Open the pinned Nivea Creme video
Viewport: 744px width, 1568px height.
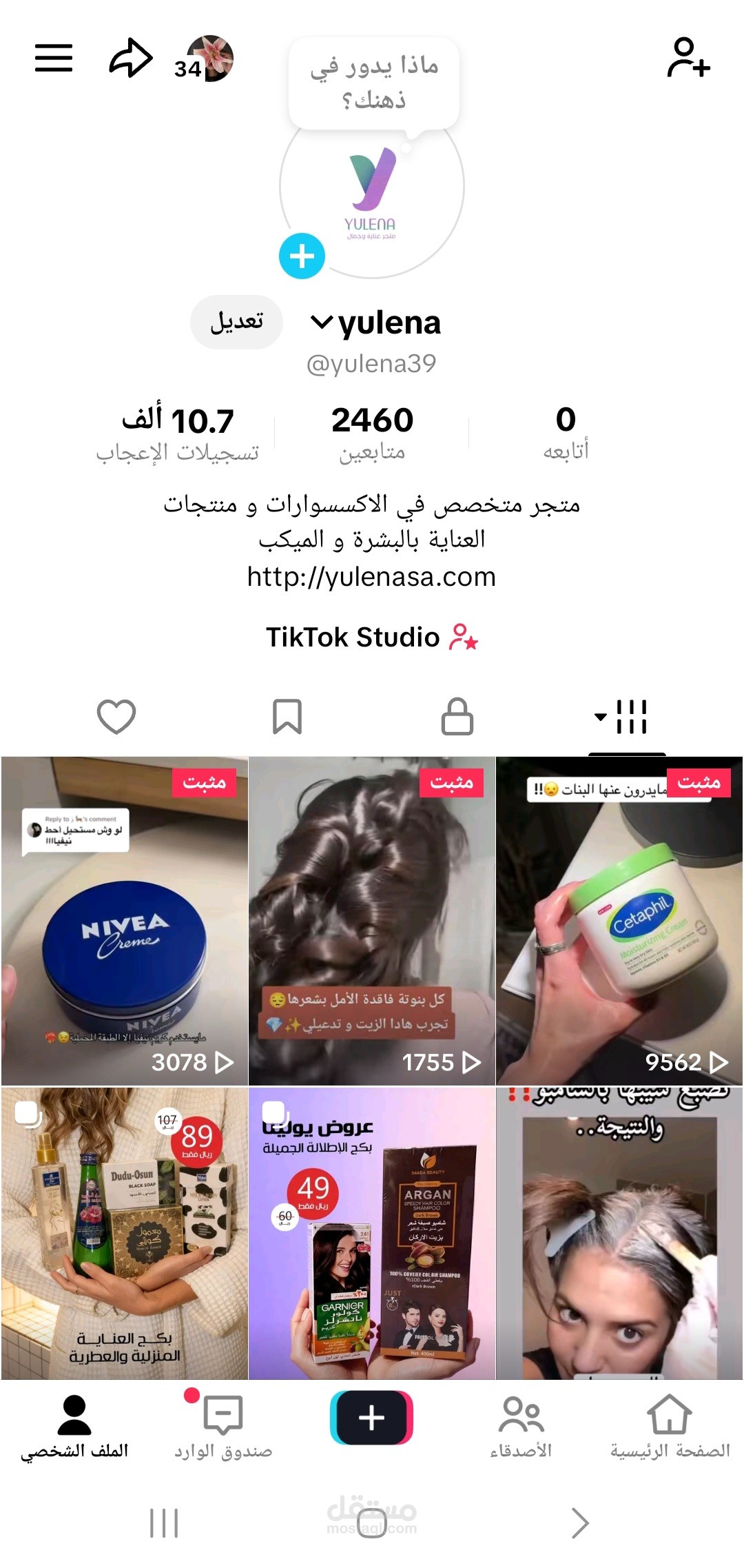(x=125, y=921)
